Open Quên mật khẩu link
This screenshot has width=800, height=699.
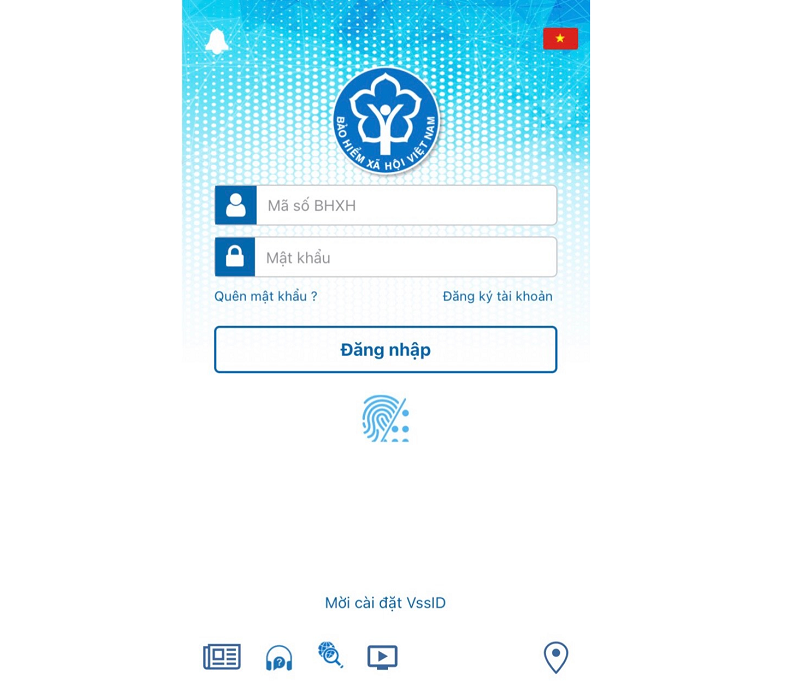(x=265, y=297)
